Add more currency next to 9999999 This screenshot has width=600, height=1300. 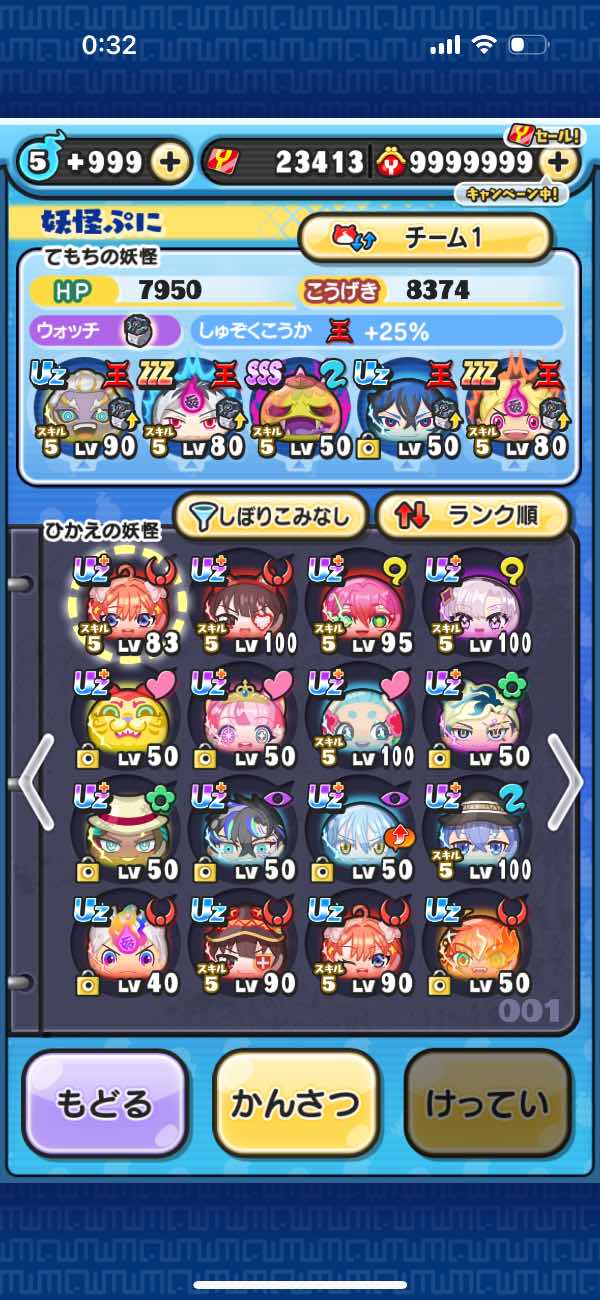tap(561, 162)
